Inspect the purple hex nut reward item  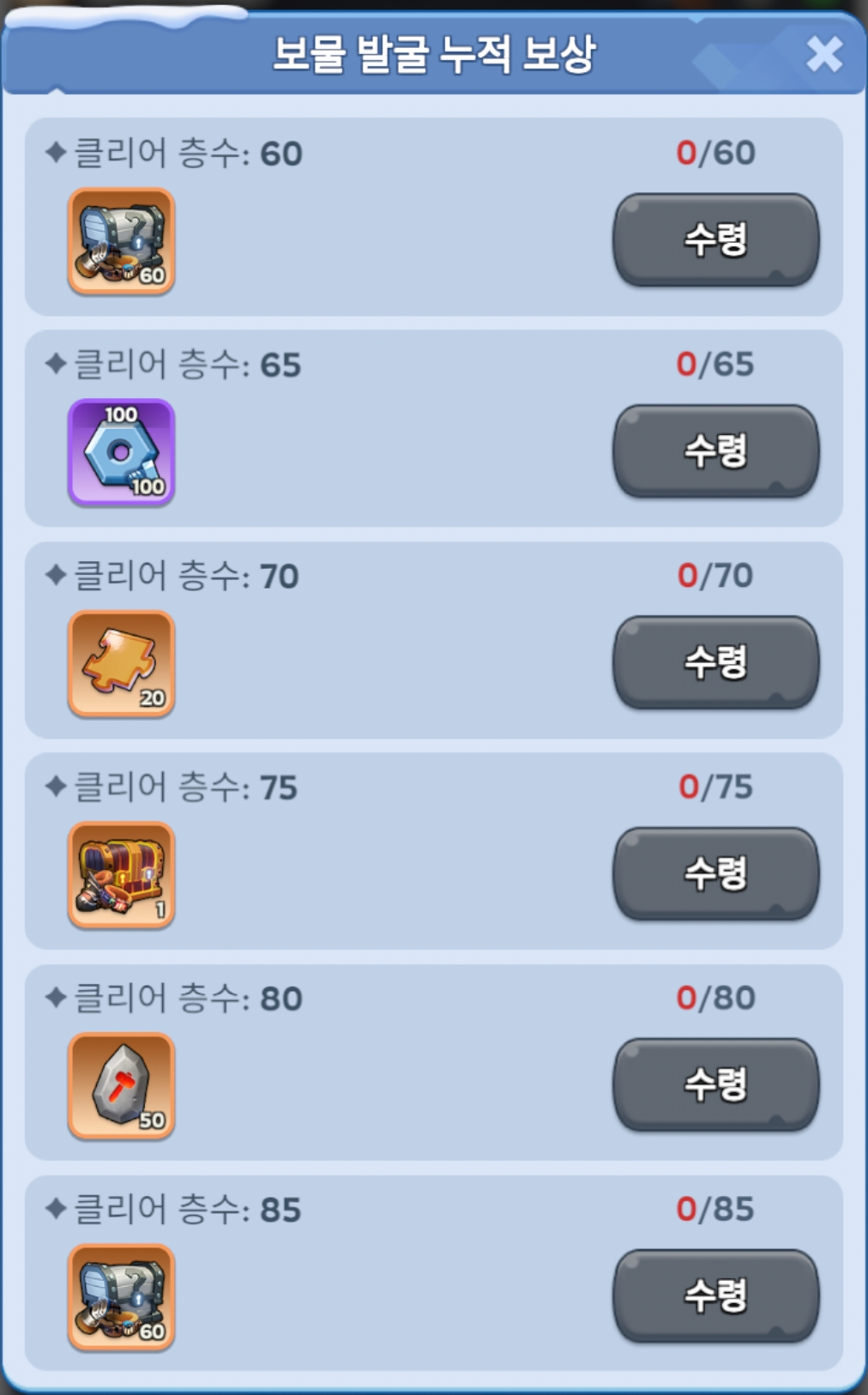point(121,452)
